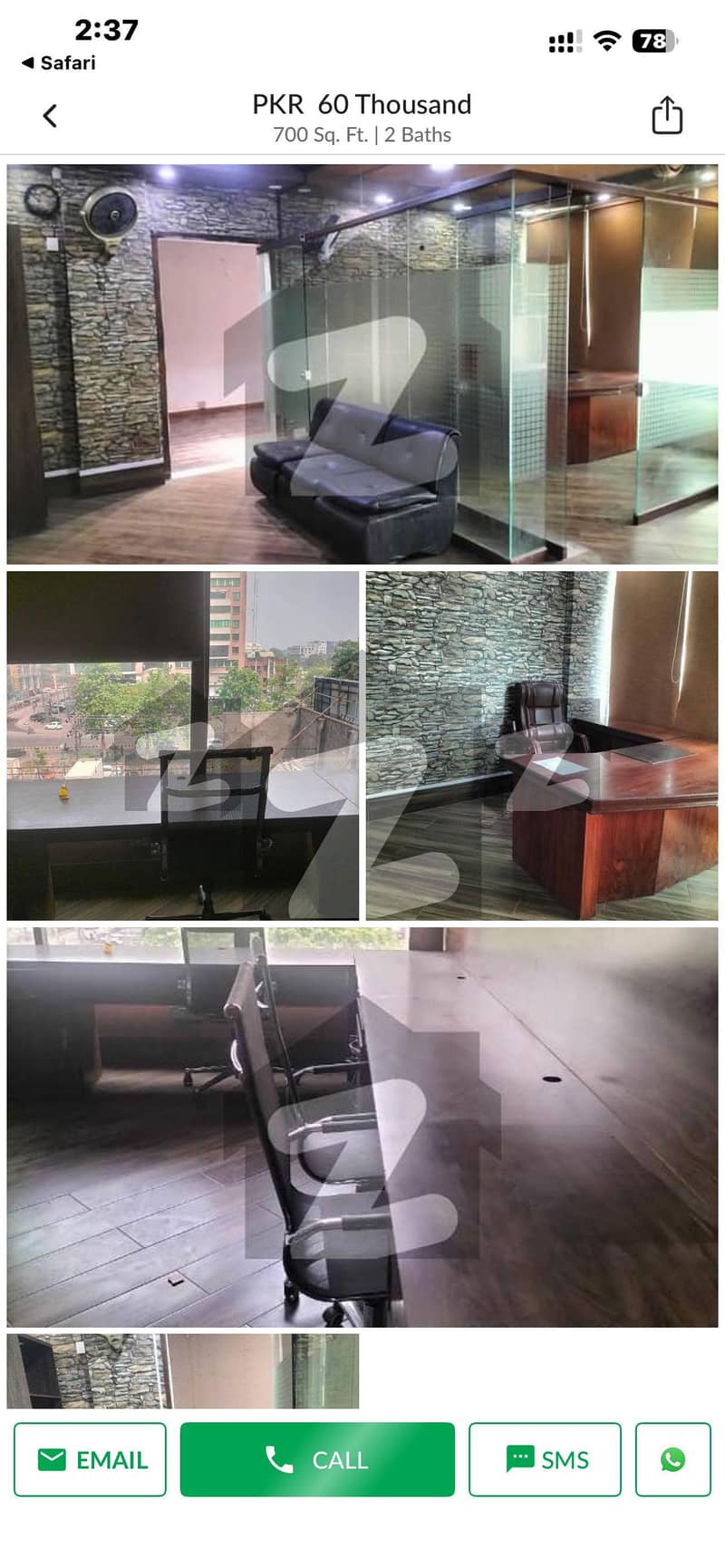Screen dimensions: 725x1568
Task: View the wooden executive desk photo
Action: coord(542,745)
